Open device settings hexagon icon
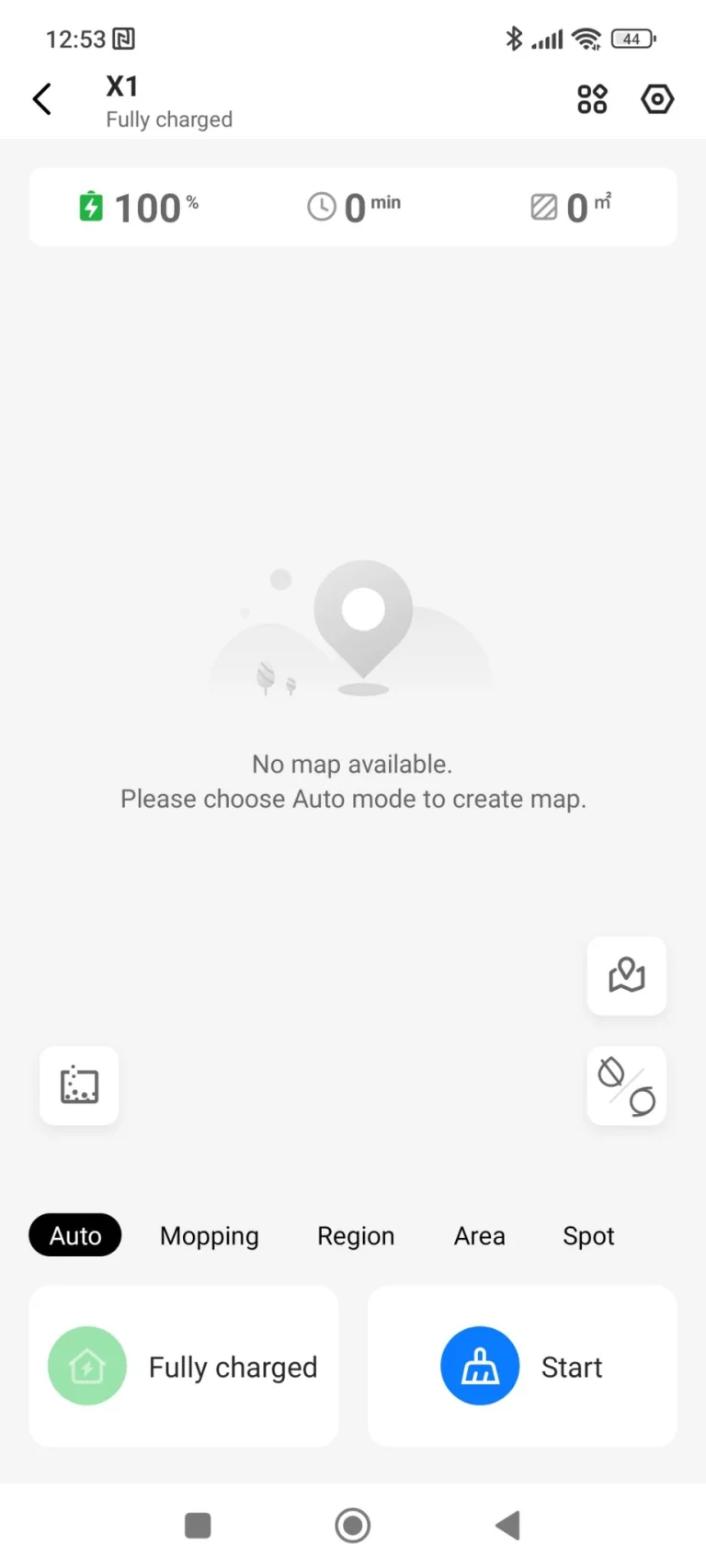Screen dimensions: 706x1568 [x=656, y=99]
